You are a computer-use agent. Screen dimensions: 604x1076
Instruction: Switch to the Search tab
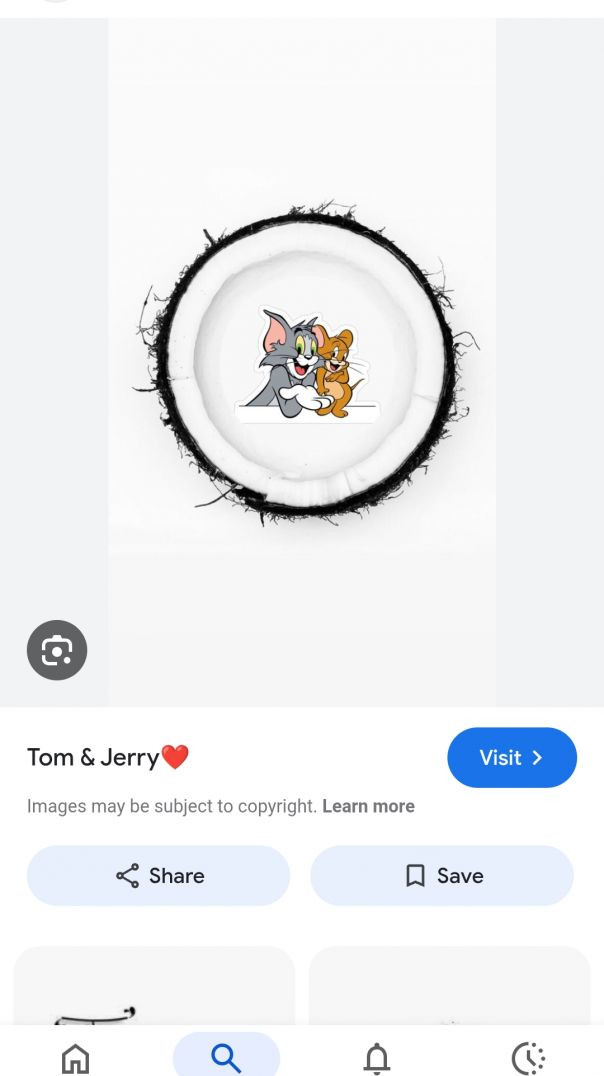coord(226,1056)
